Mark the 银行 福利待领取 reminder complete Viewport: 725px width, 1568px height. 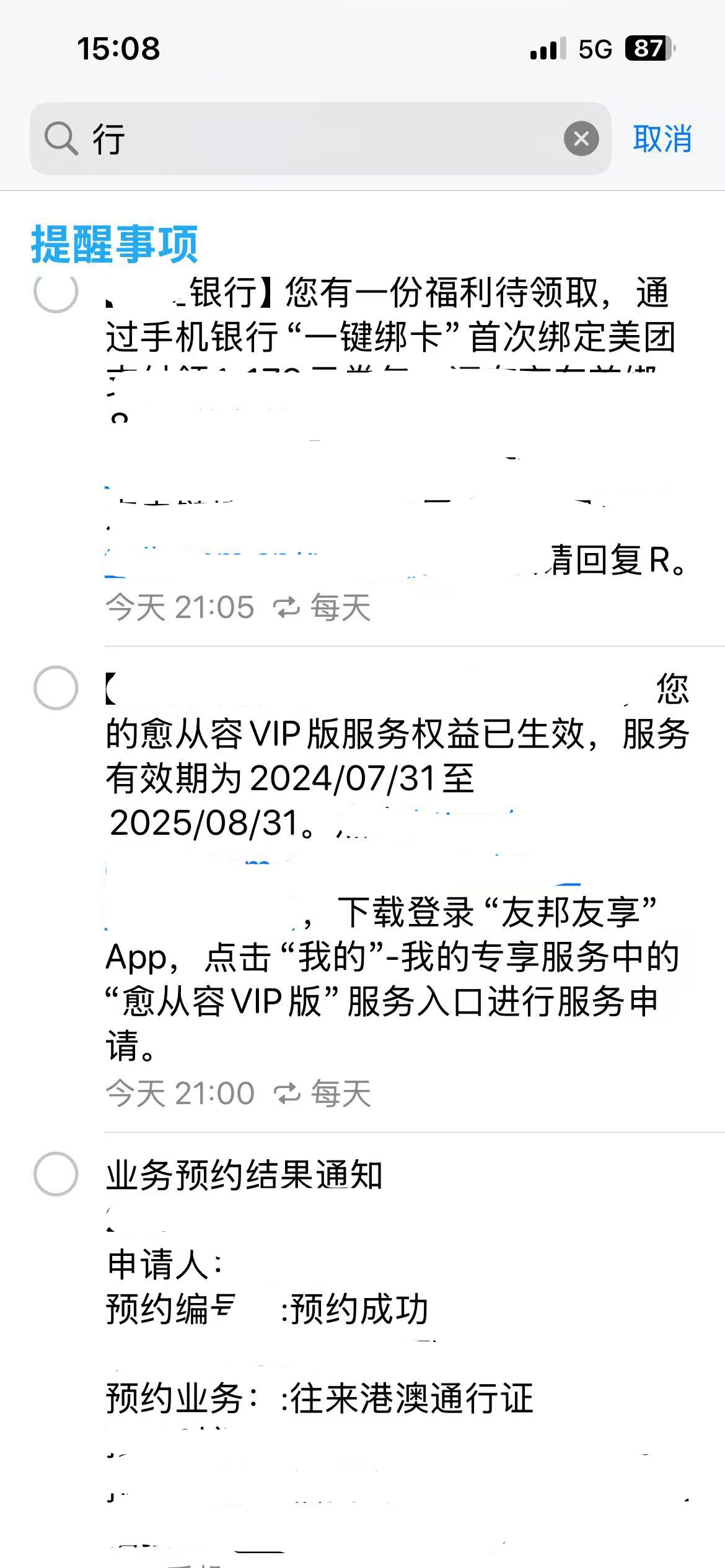coord(56,291)
